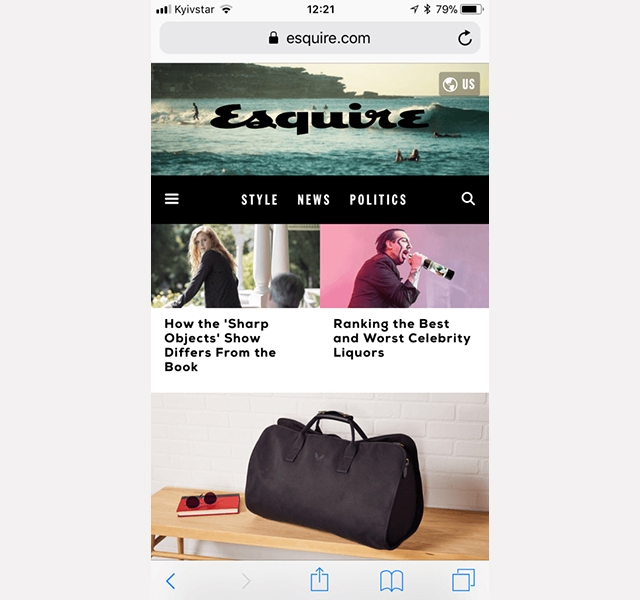Change the US edition region

(459, 84)
